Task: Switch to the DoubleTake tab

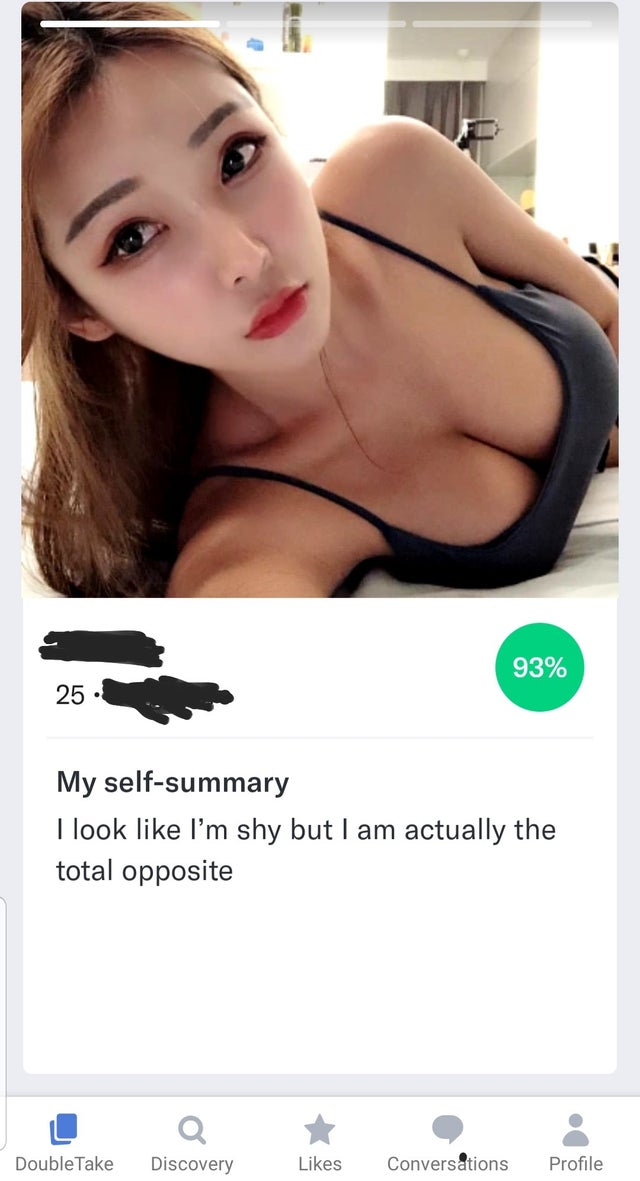Action: click(x=64, y=1143)
